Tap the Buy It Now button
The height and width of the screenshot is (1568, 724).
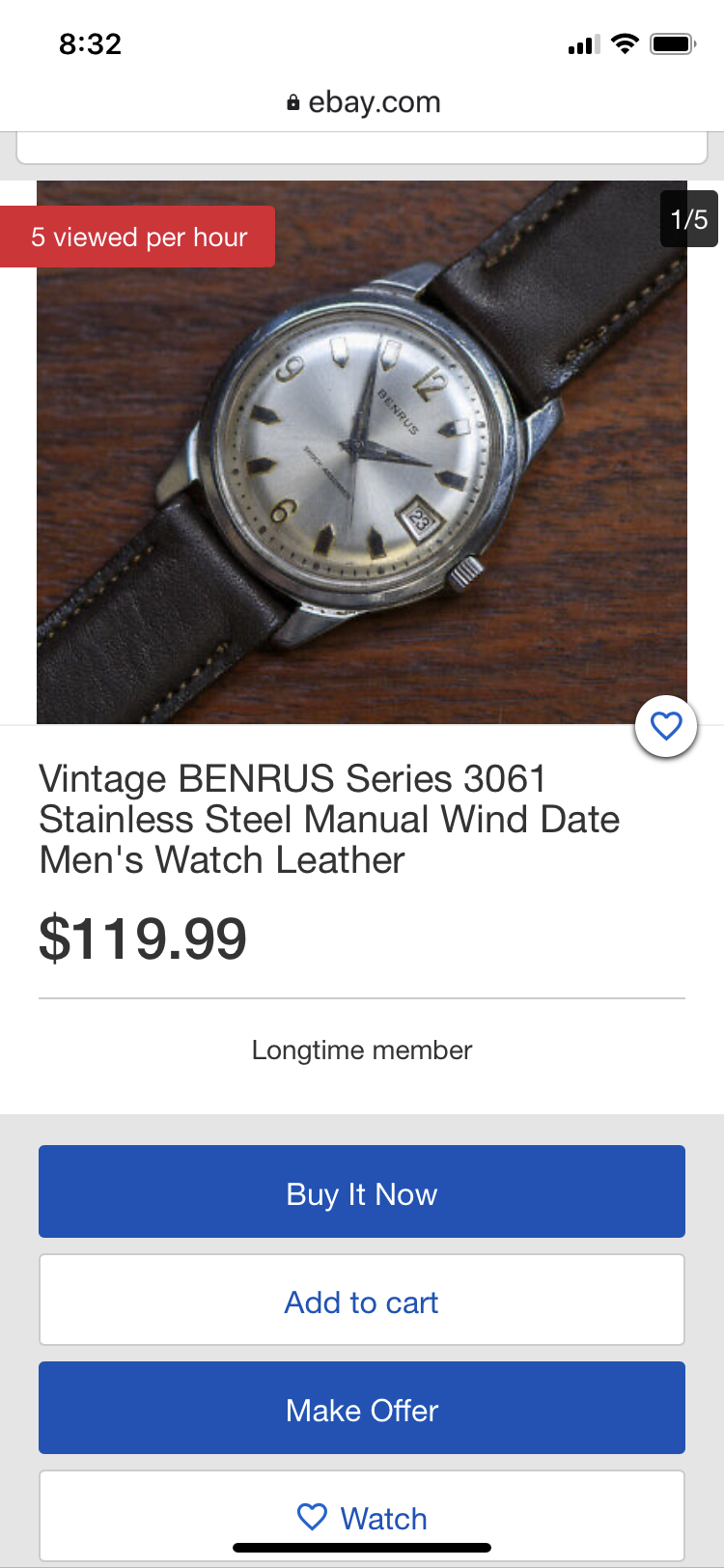[362, 1191]
